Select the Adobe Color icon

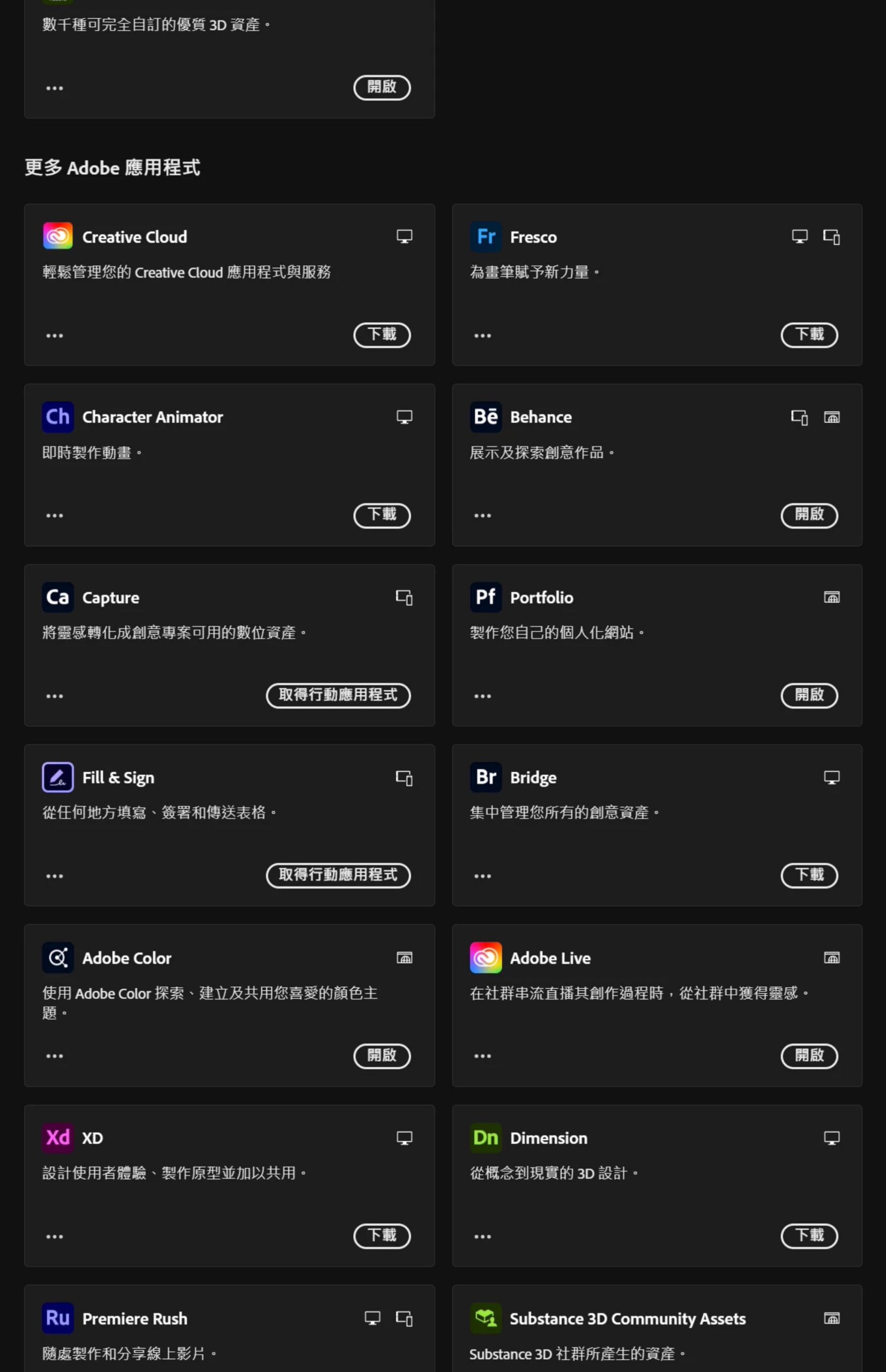point(57,957)
